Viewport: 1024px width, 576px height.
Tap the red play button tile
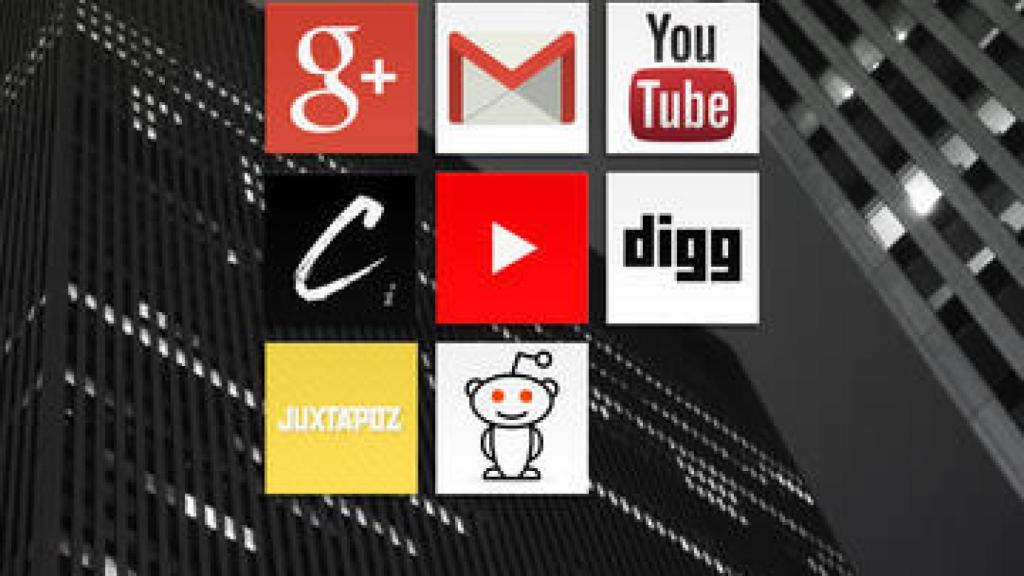[x=512, y=248]
